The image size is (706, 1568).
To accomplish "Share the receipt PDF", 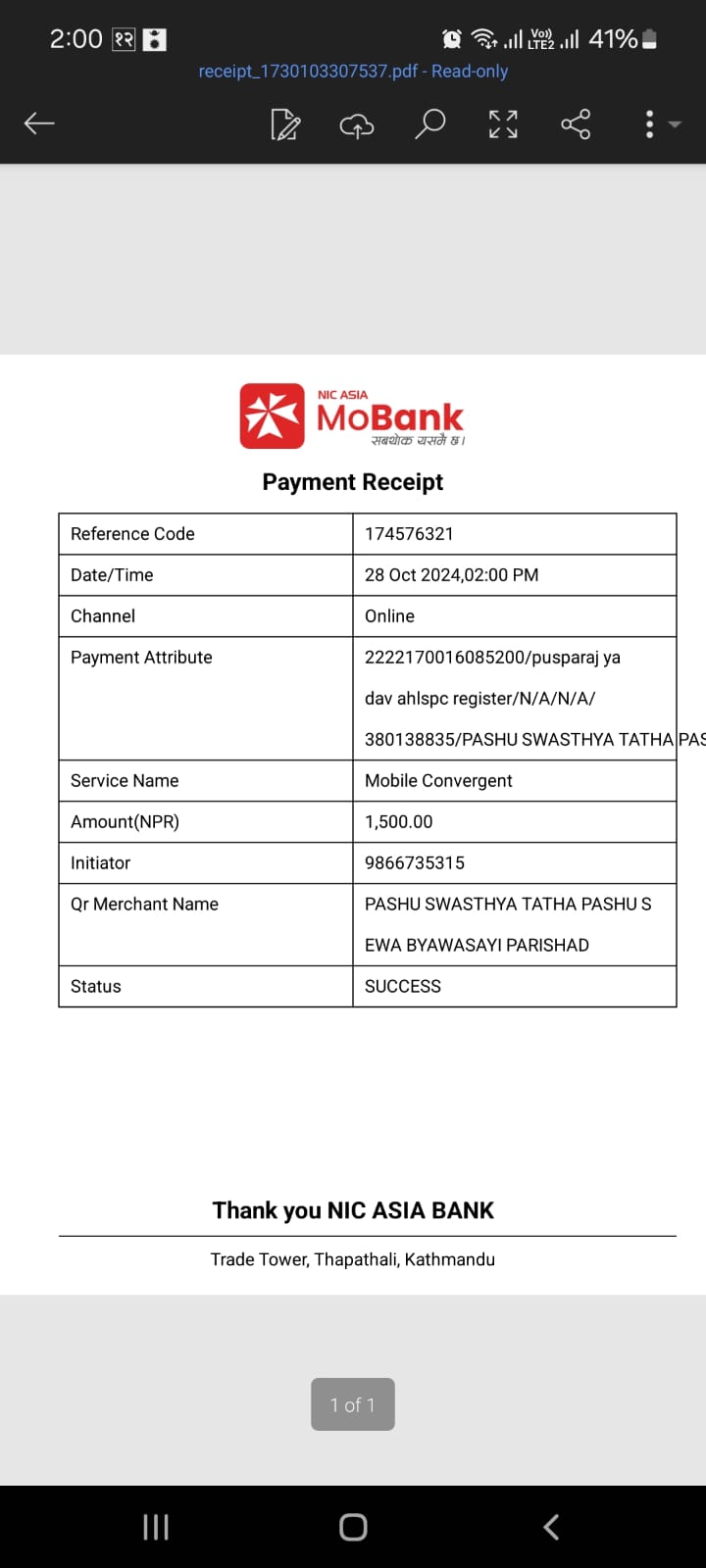I will click(x=576, y=124).
